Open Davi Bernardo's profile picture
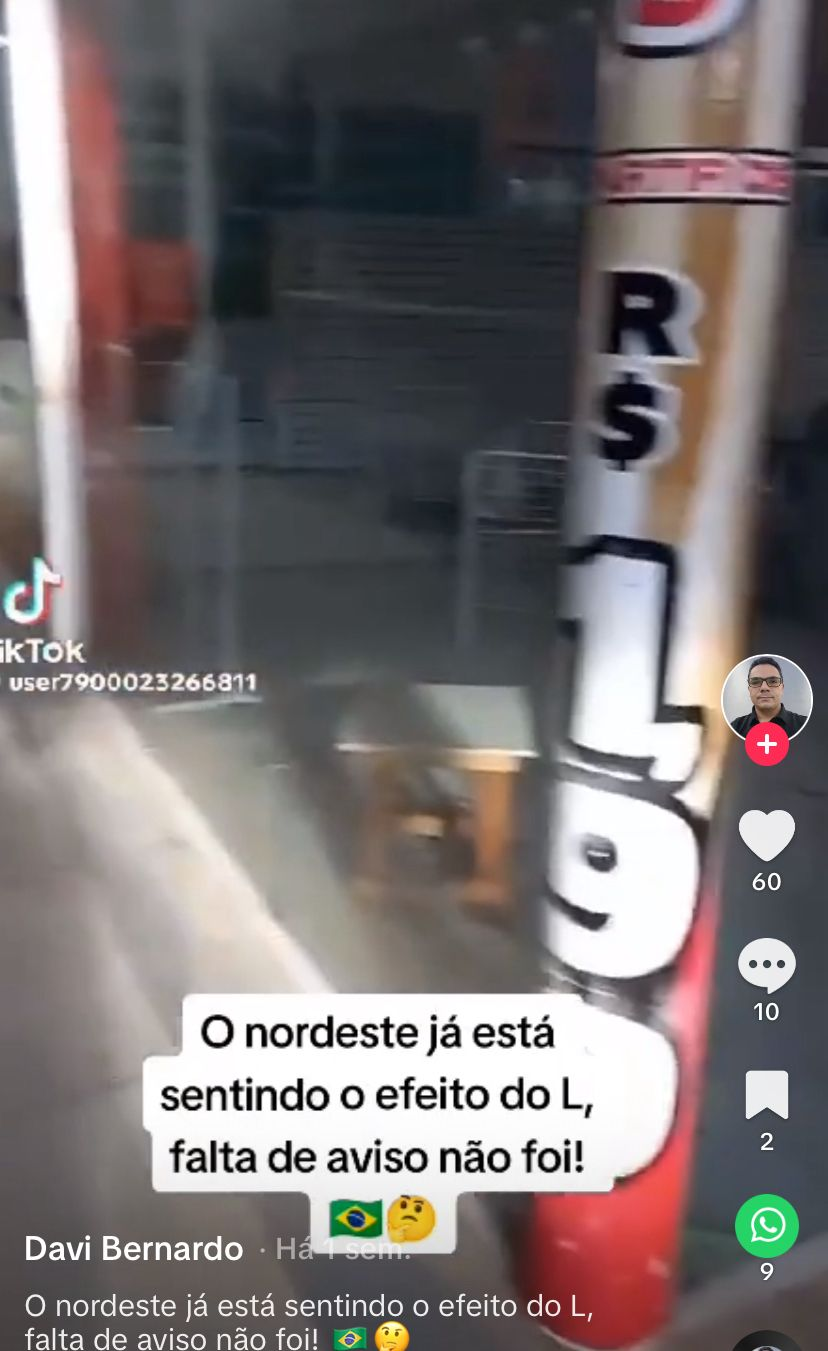The height and width of the screenshot is (1351, 828). click(x=766, y=696)
